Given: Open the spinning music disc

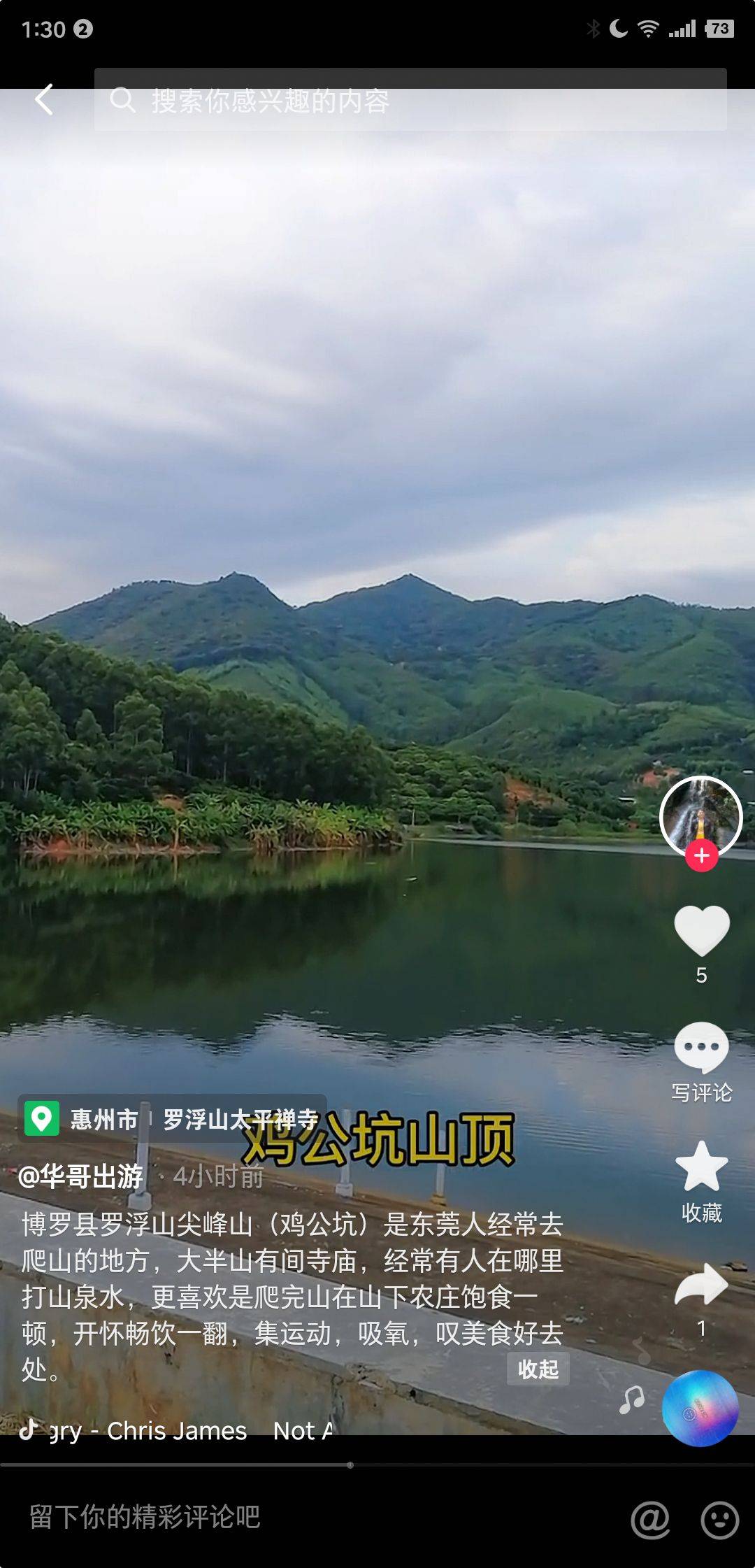Looking at the screenshot, I should (700, 1408).
